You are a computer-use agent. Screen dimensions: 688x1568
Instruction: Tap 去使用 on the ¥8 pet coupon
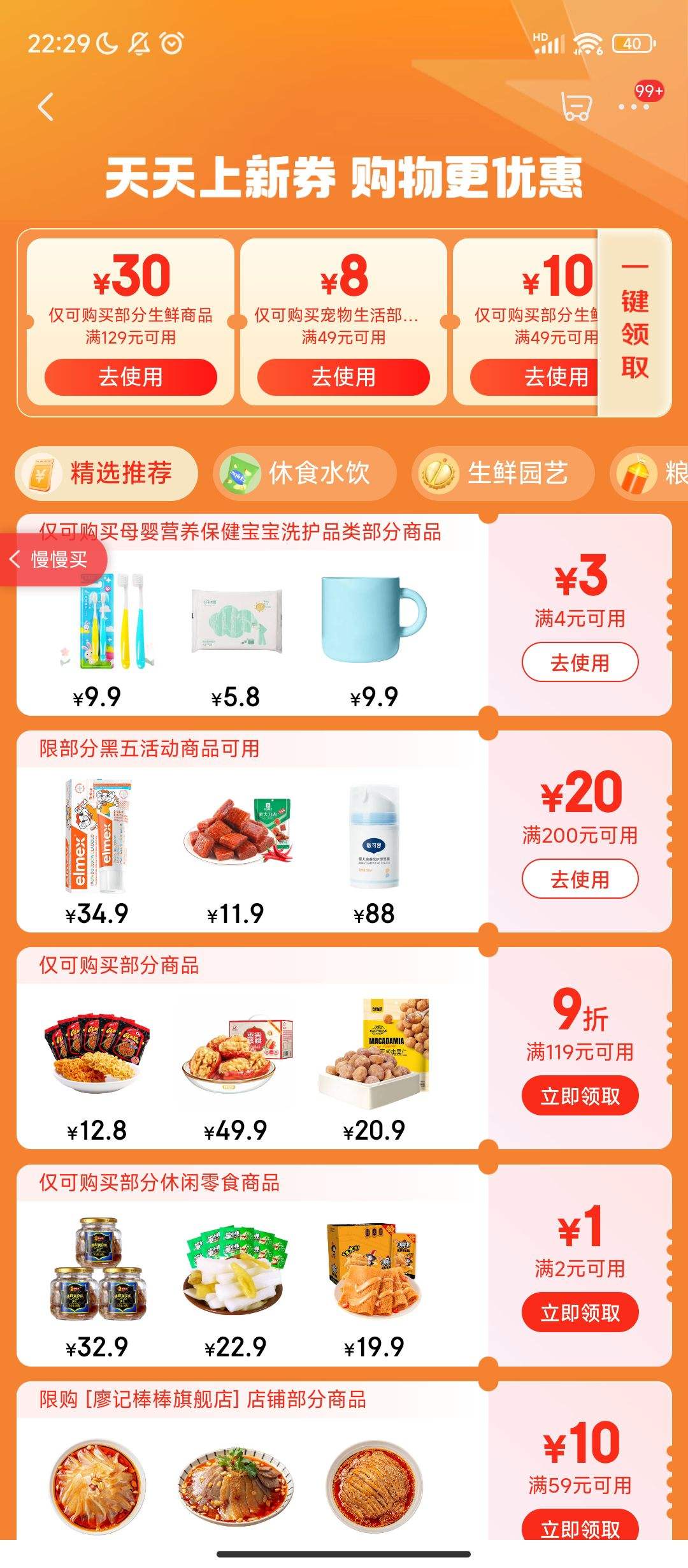(x=344, y=377)
